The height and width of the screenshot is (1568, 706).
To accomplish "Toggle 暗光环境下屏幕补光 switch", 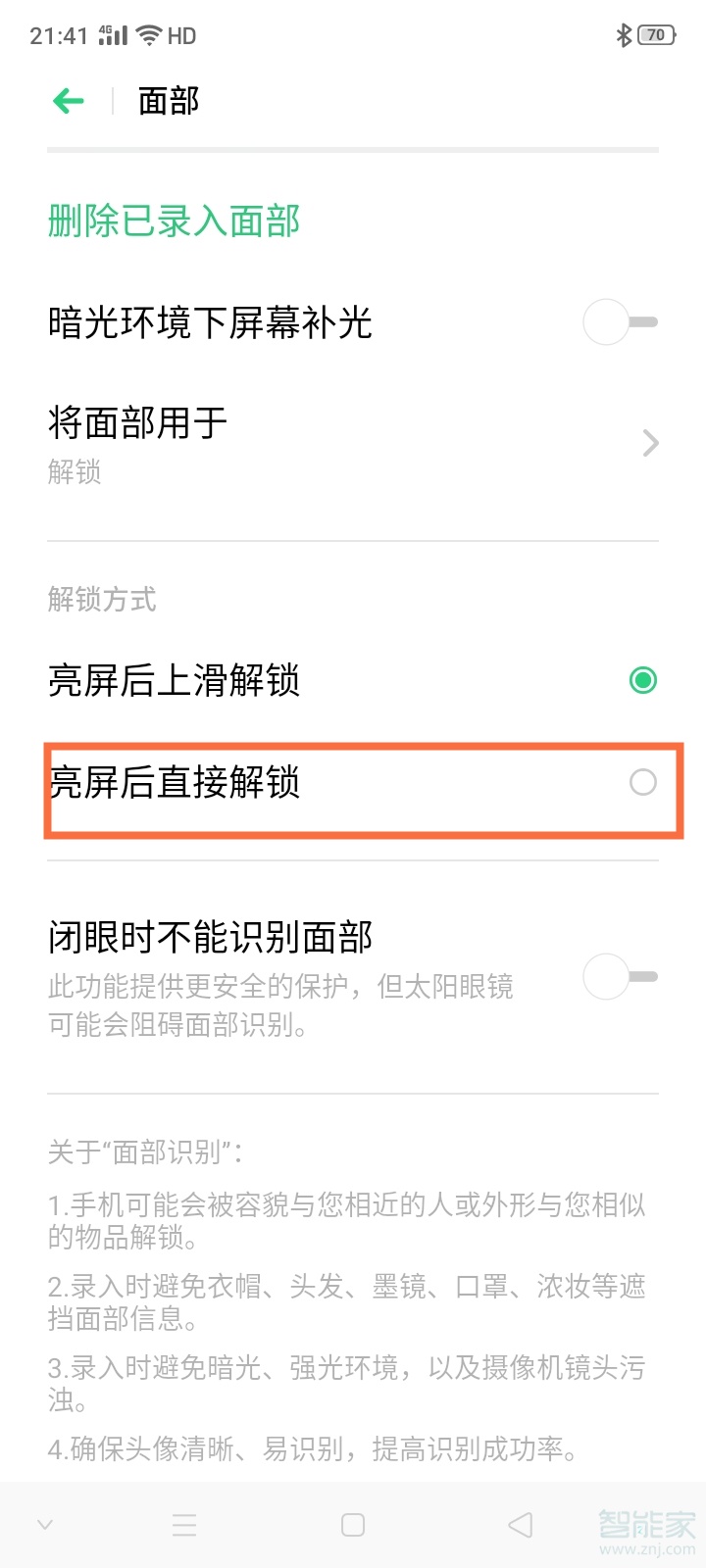I will [x=620, y=322].
